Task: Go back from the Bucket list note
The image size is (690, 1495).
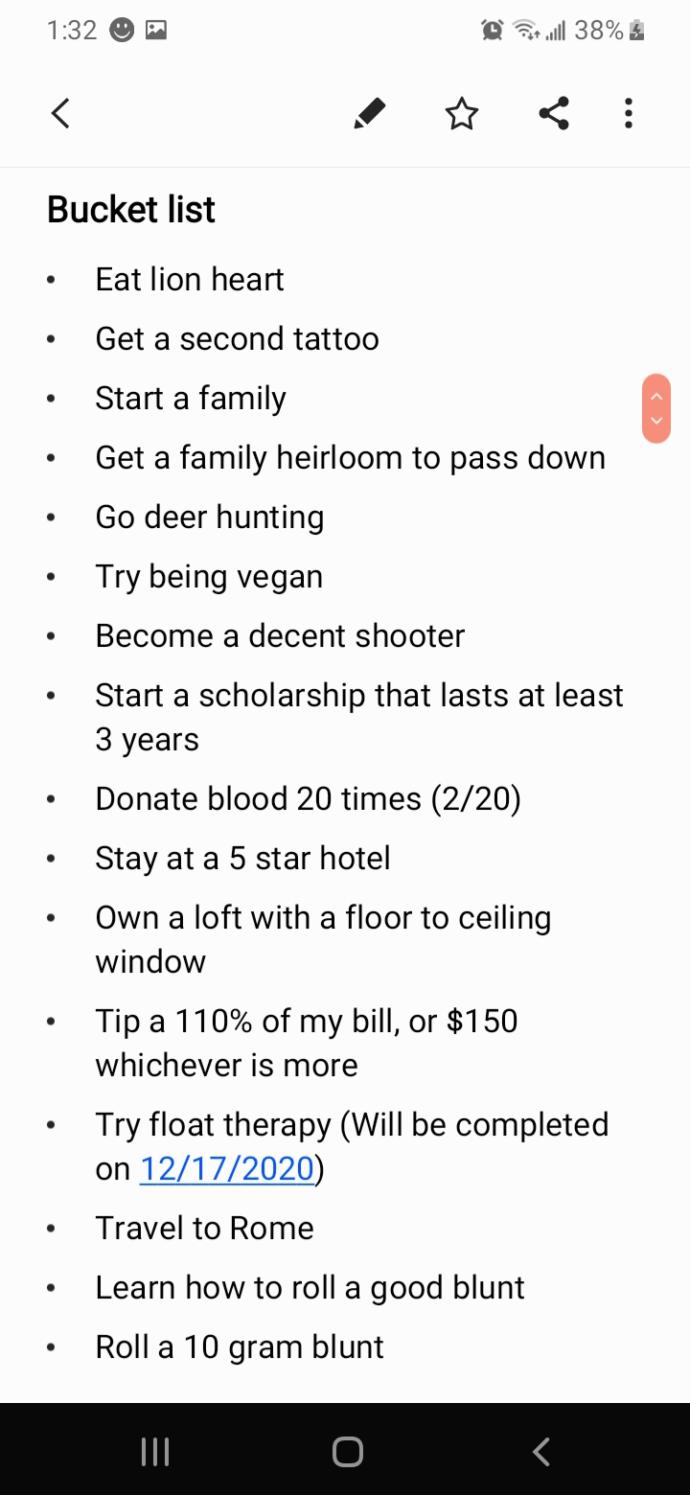Action: click(61, 113)
